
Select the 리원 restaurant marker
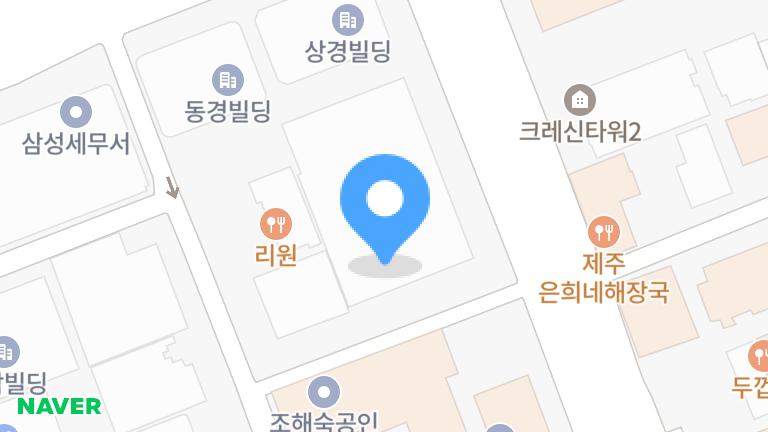pyautogui.click(x=276, y=223)
